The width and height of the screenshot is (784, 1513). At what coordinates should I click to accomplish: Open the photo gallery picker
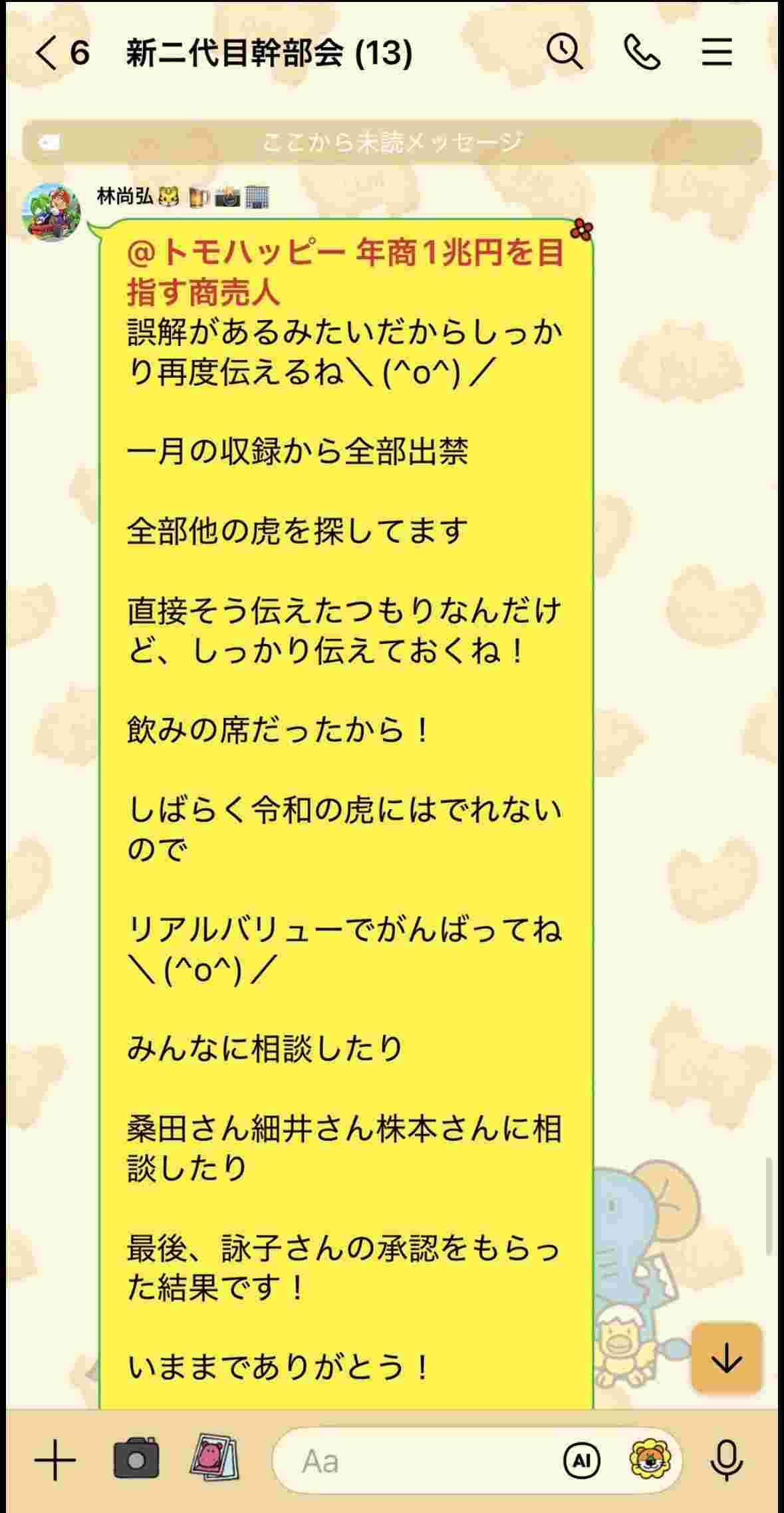pyautogui.click(x=214, y=1458)
